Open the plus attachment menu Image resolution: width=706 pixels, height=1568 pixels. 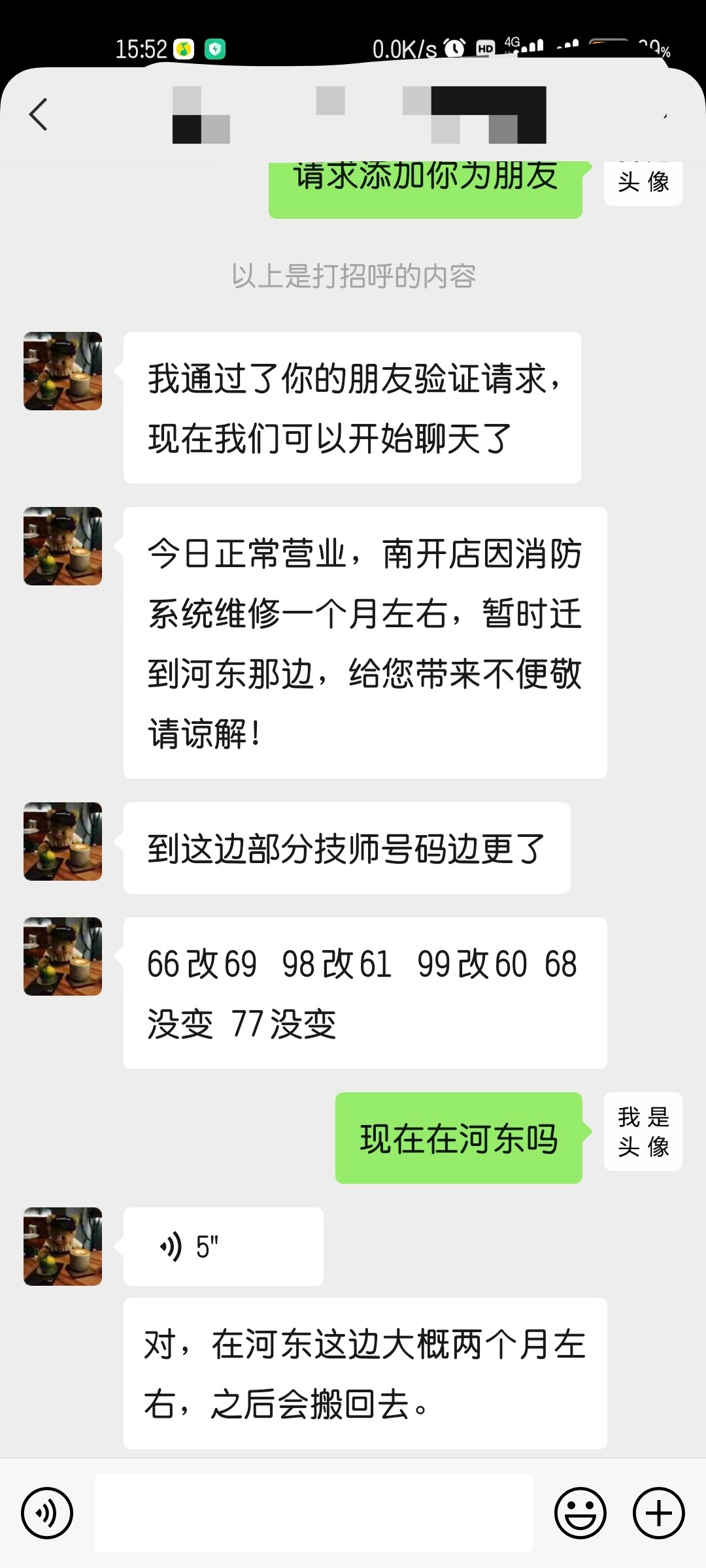[x=657, y=1514]
